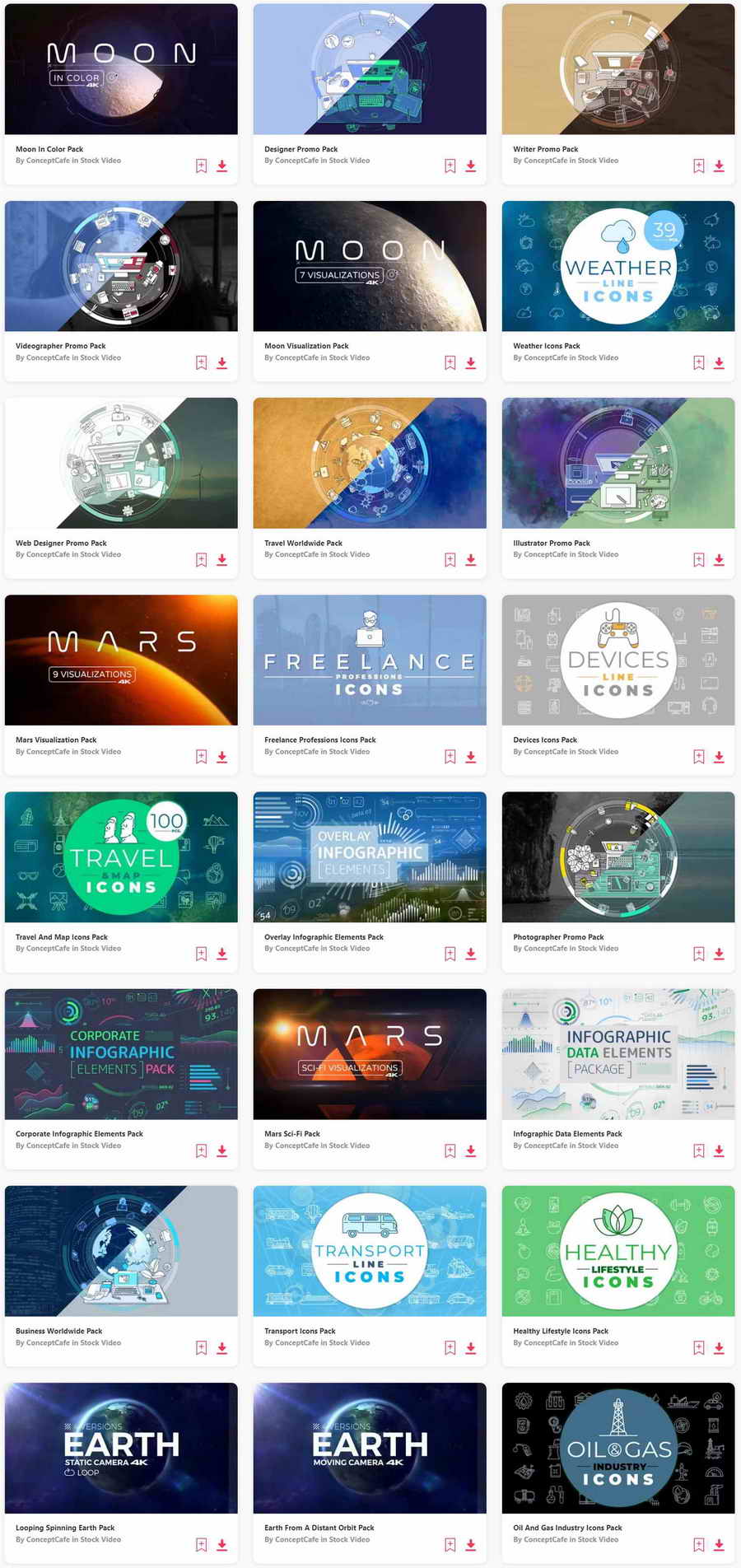The width and height of the screenshot is (741, 1568).
Task: Bookmark the Weather Icons Pack
Action: point(698,363)
